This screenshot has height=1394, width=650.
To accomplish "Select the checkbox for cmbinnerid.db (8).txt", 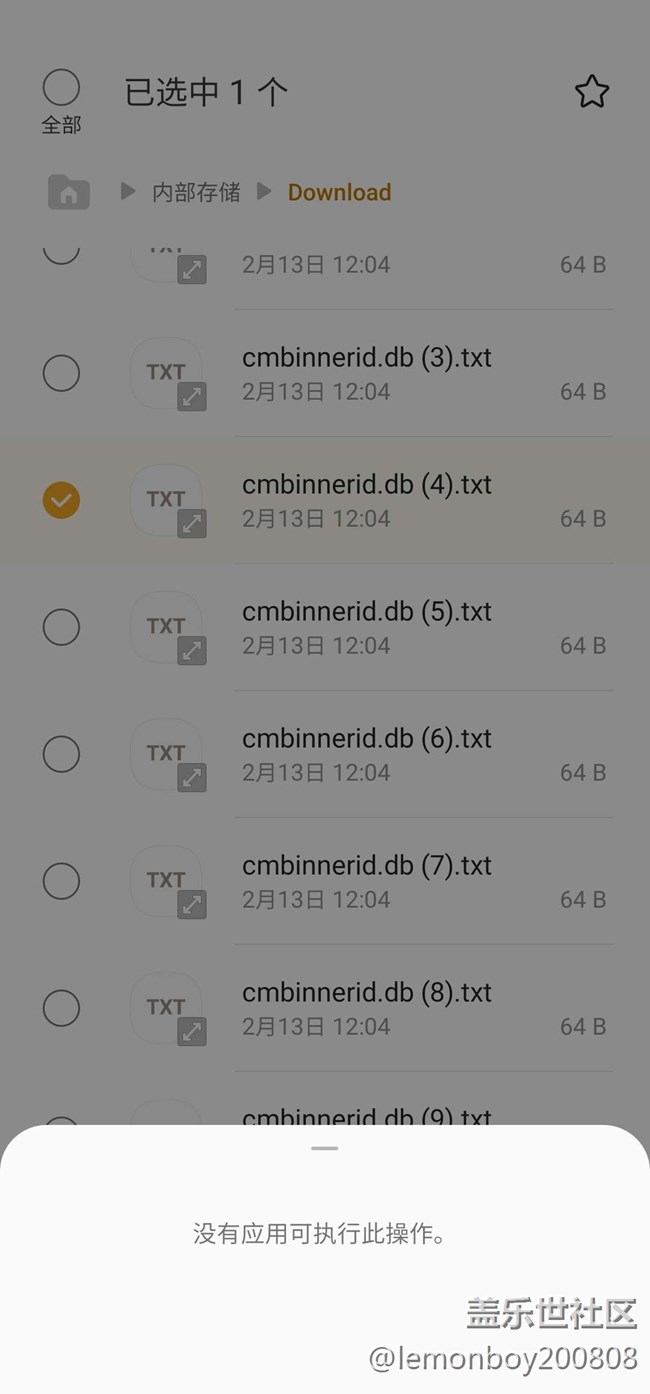I will [x=61, y=1008].
